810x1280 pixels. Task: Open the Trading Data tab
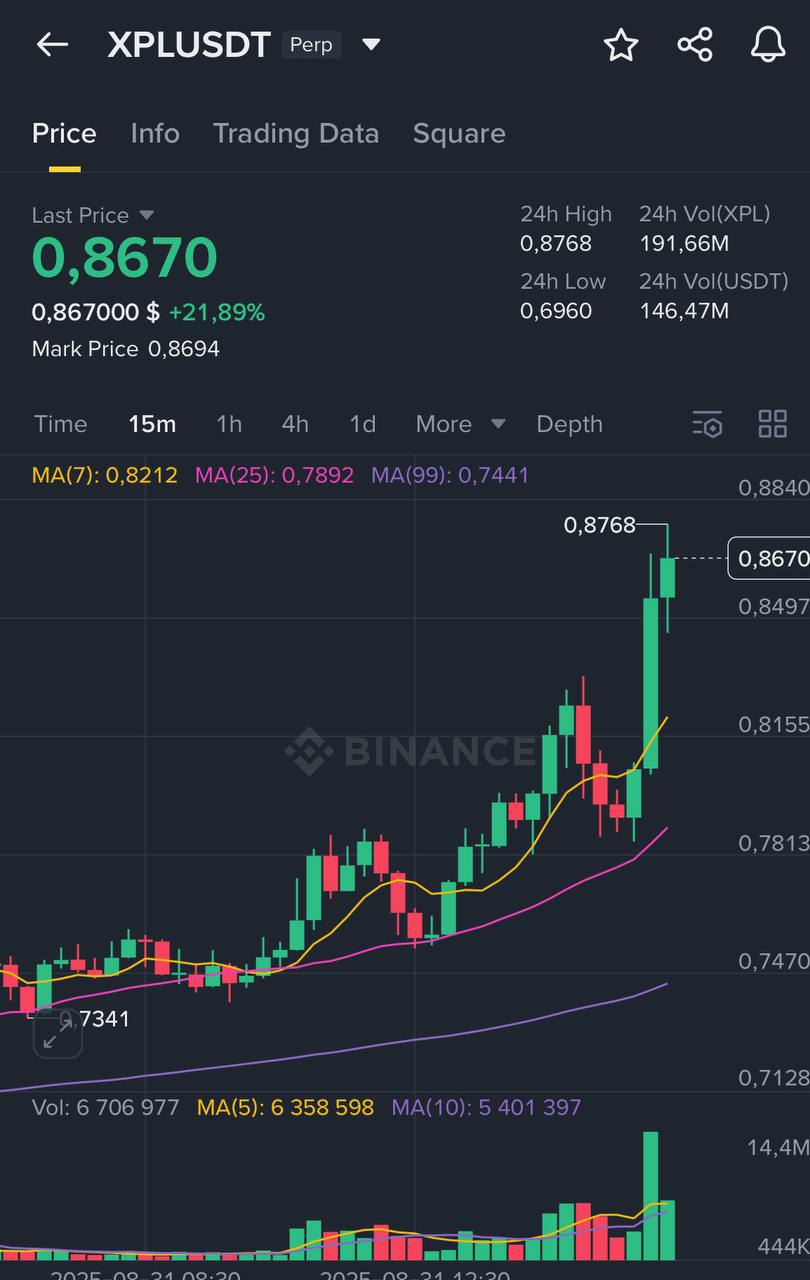point(296,134)
